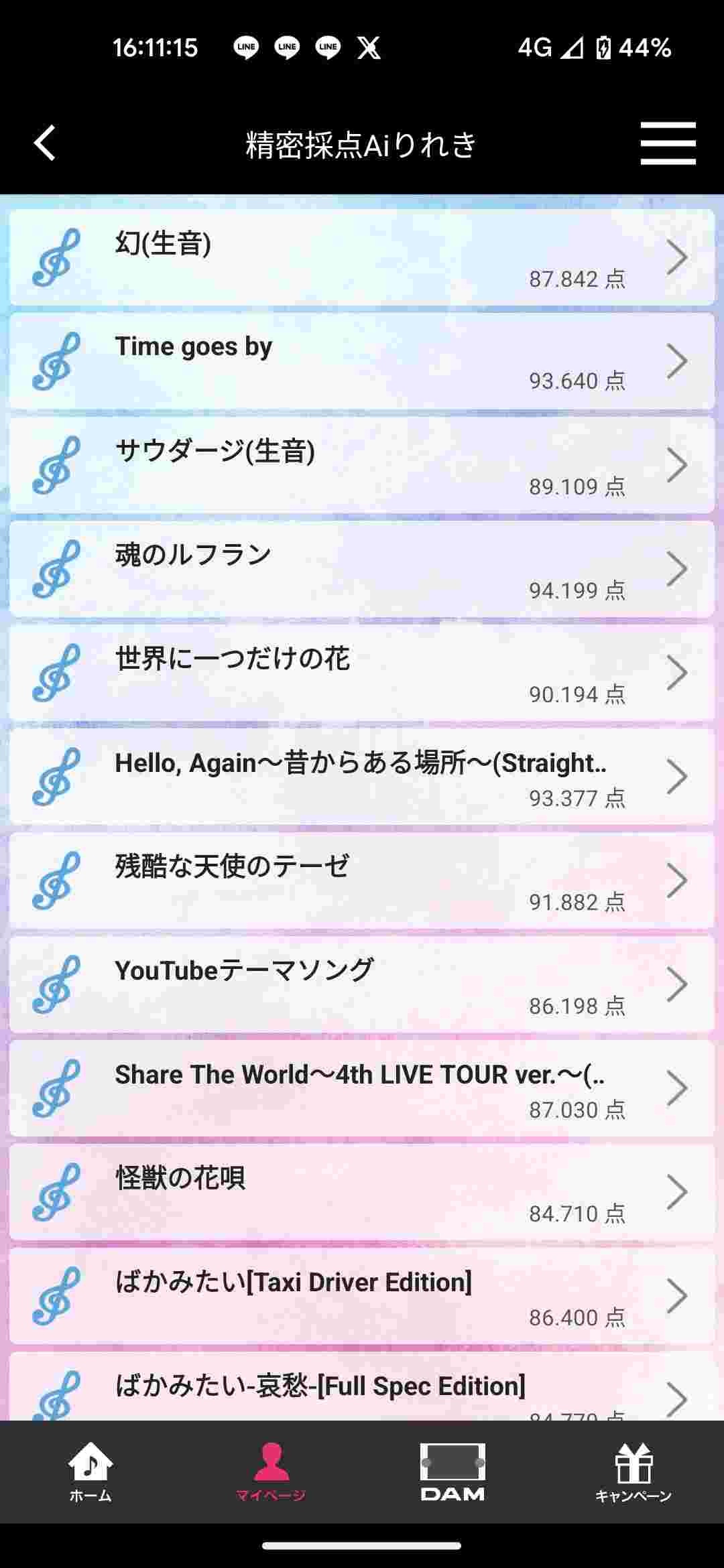Switch to the マイページ tab
This screenshot has height=1568, width=724.
tap(271, 1473)
